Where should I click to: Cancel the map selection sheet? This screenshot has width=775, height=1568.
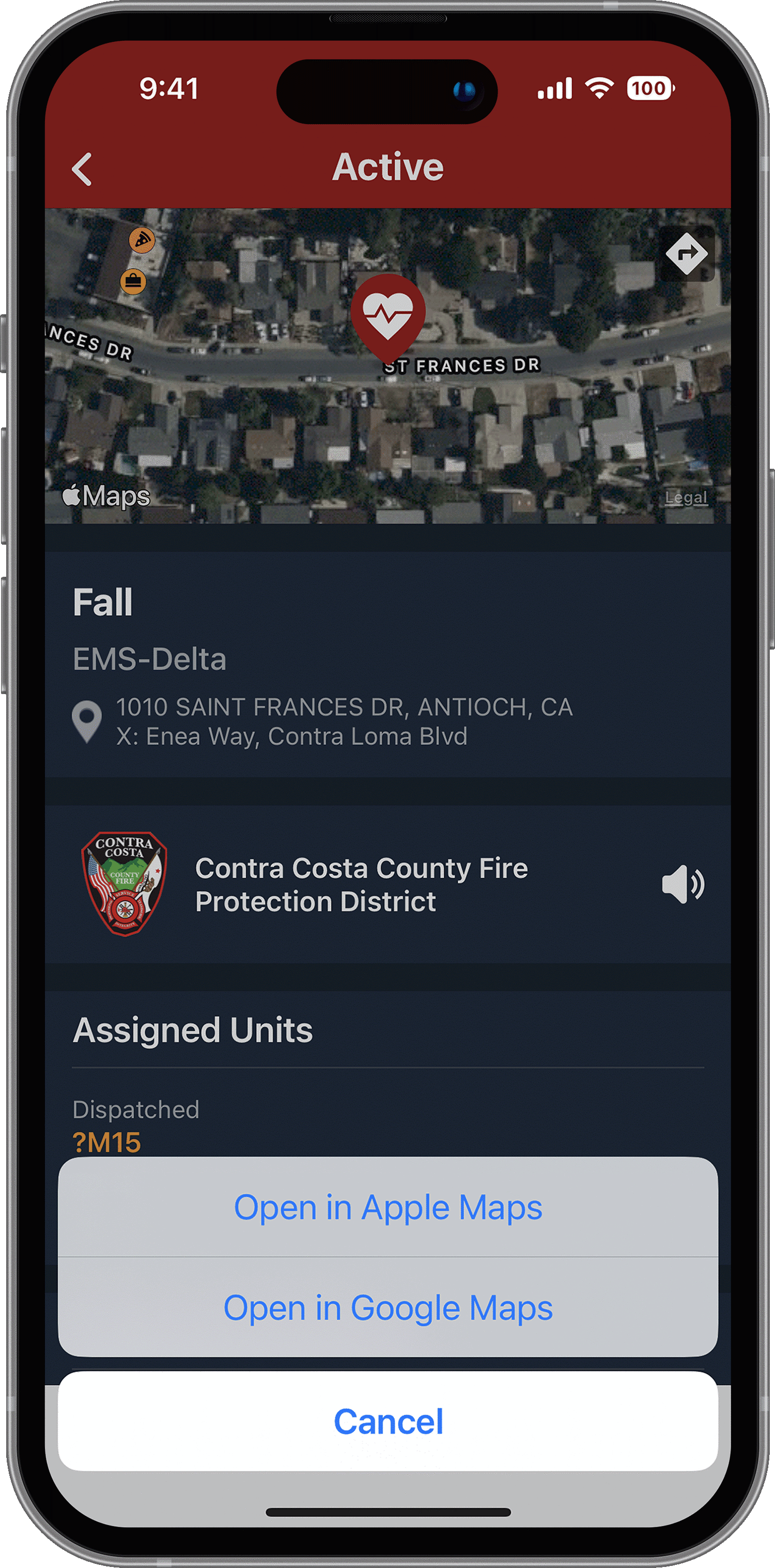[388, 1422]
